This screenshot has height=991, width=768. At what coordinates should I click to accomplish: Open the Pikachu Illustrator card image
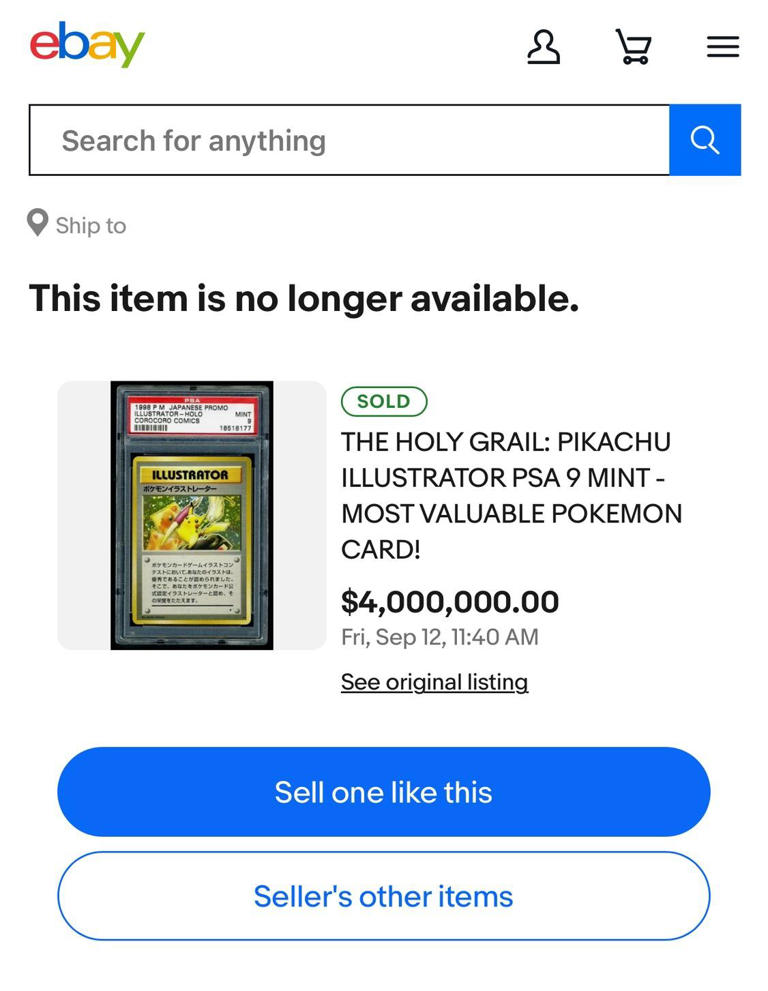192,515
